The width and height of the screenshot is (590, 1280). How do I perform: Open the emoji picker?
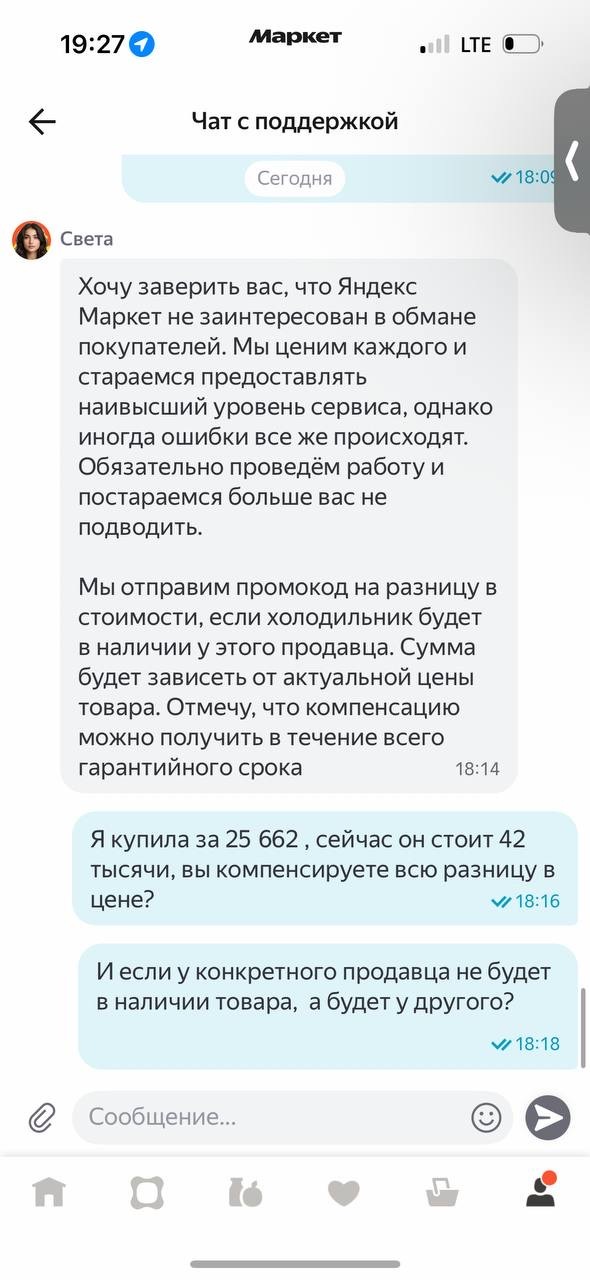coord(486,1117)
